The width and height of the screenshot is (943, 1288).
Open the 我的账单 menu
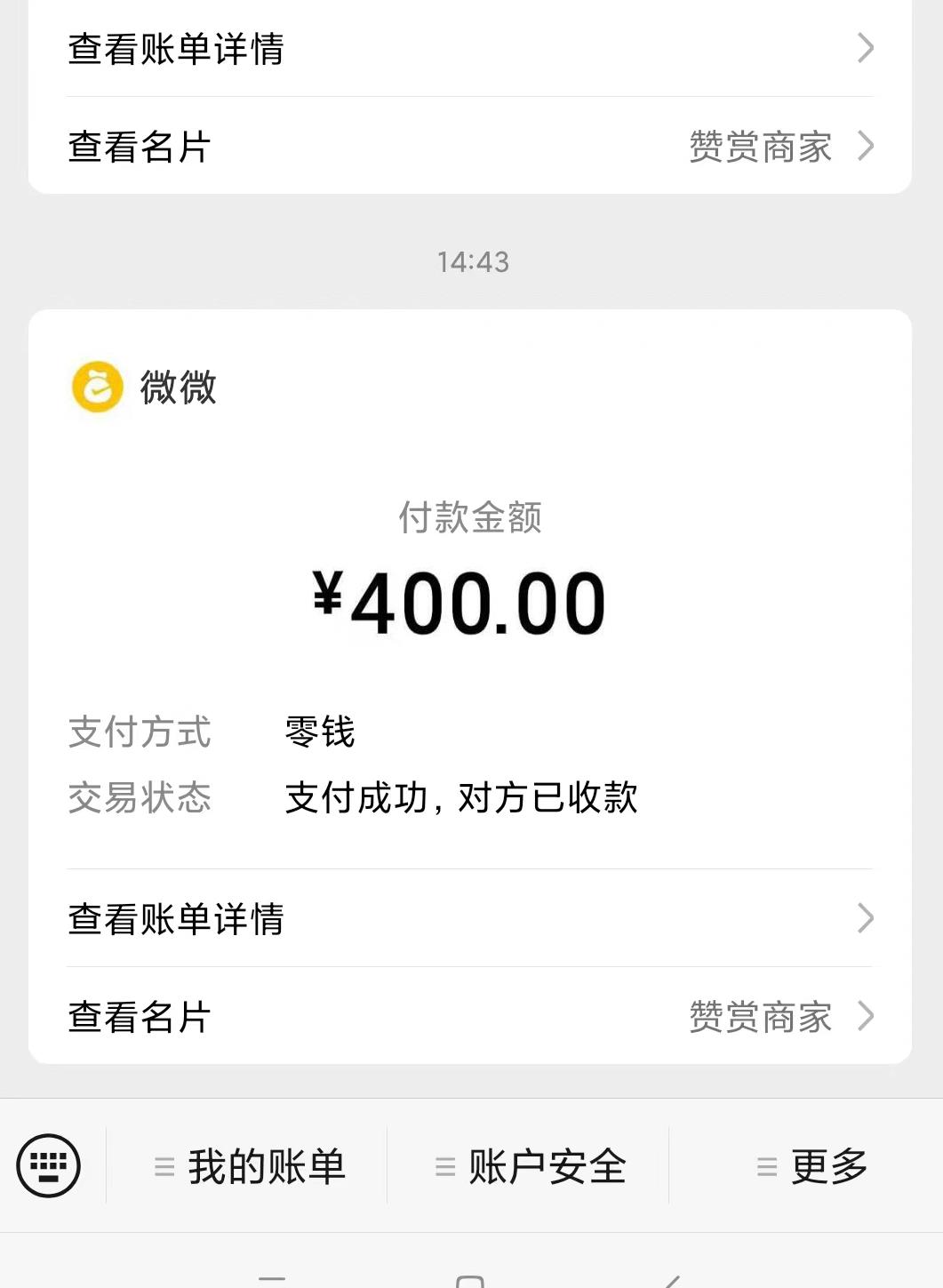[250, 1166]
